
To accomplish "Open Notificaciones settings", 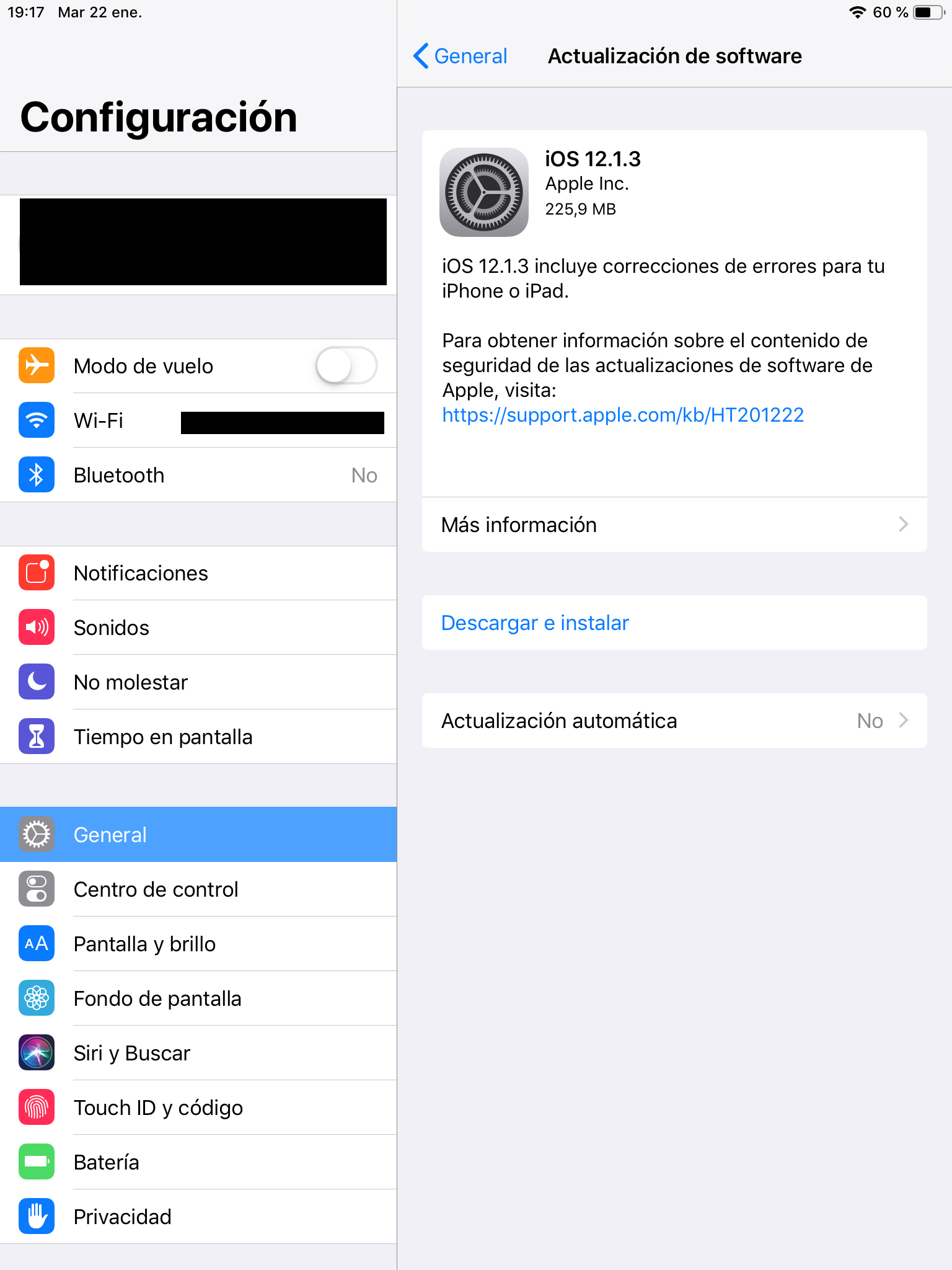I will tap(198, 574).
